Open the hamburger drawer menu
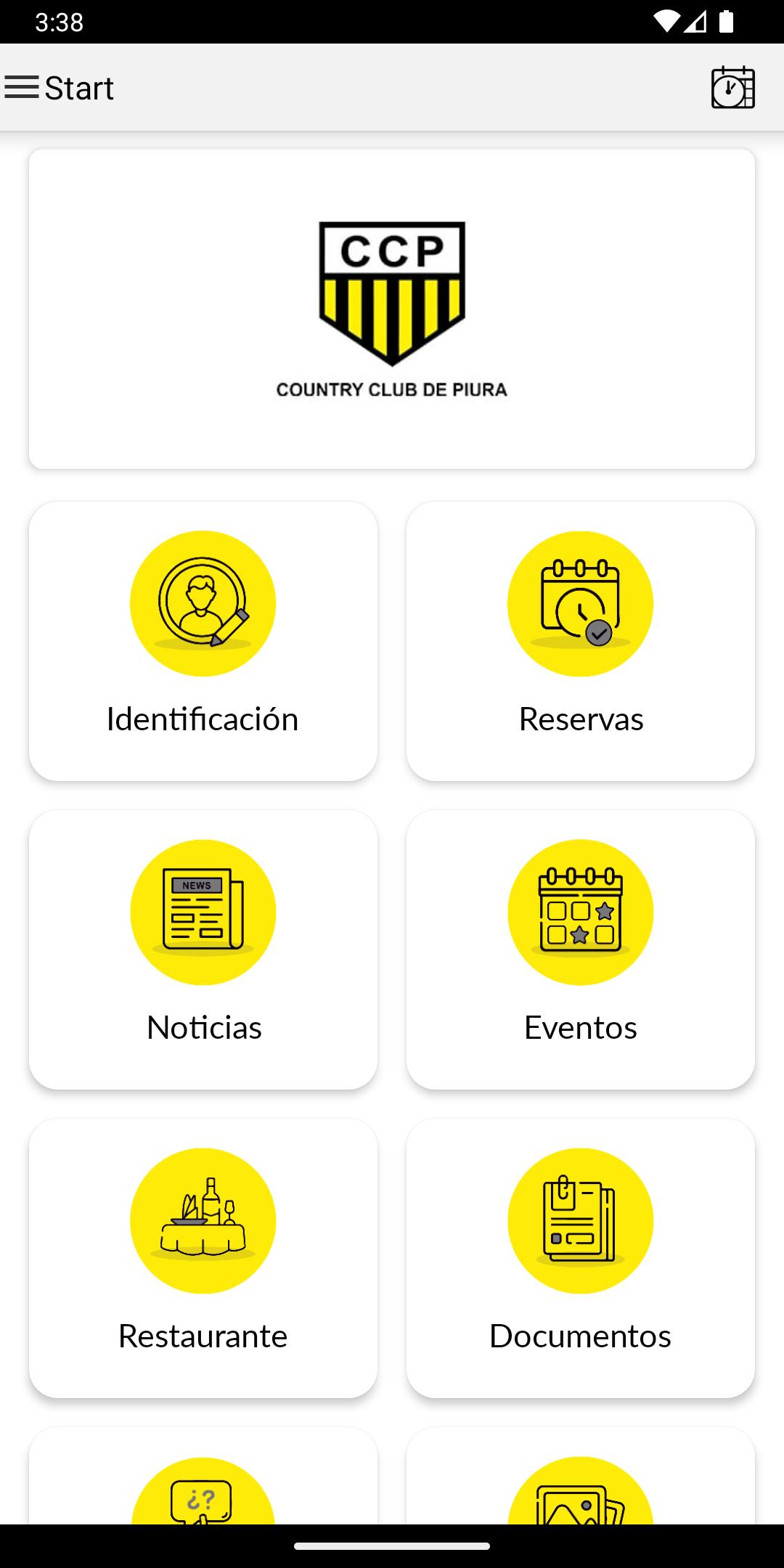Viewport: 784px width, 1568px height. [x=22, y=88]
